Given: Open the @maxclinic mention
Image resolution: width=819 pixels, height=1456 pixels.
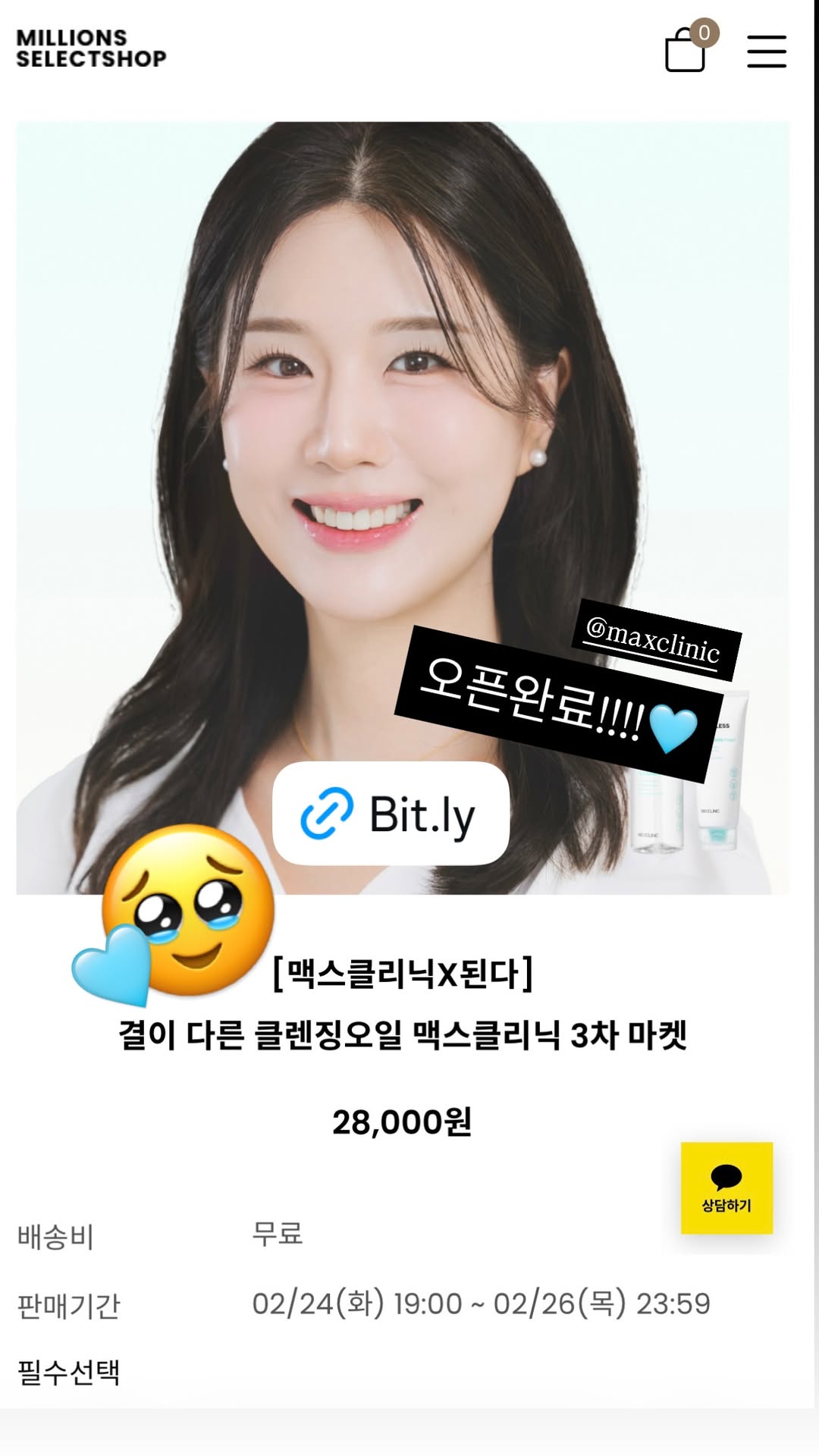Looking at the screenshot, I should 655,639.
